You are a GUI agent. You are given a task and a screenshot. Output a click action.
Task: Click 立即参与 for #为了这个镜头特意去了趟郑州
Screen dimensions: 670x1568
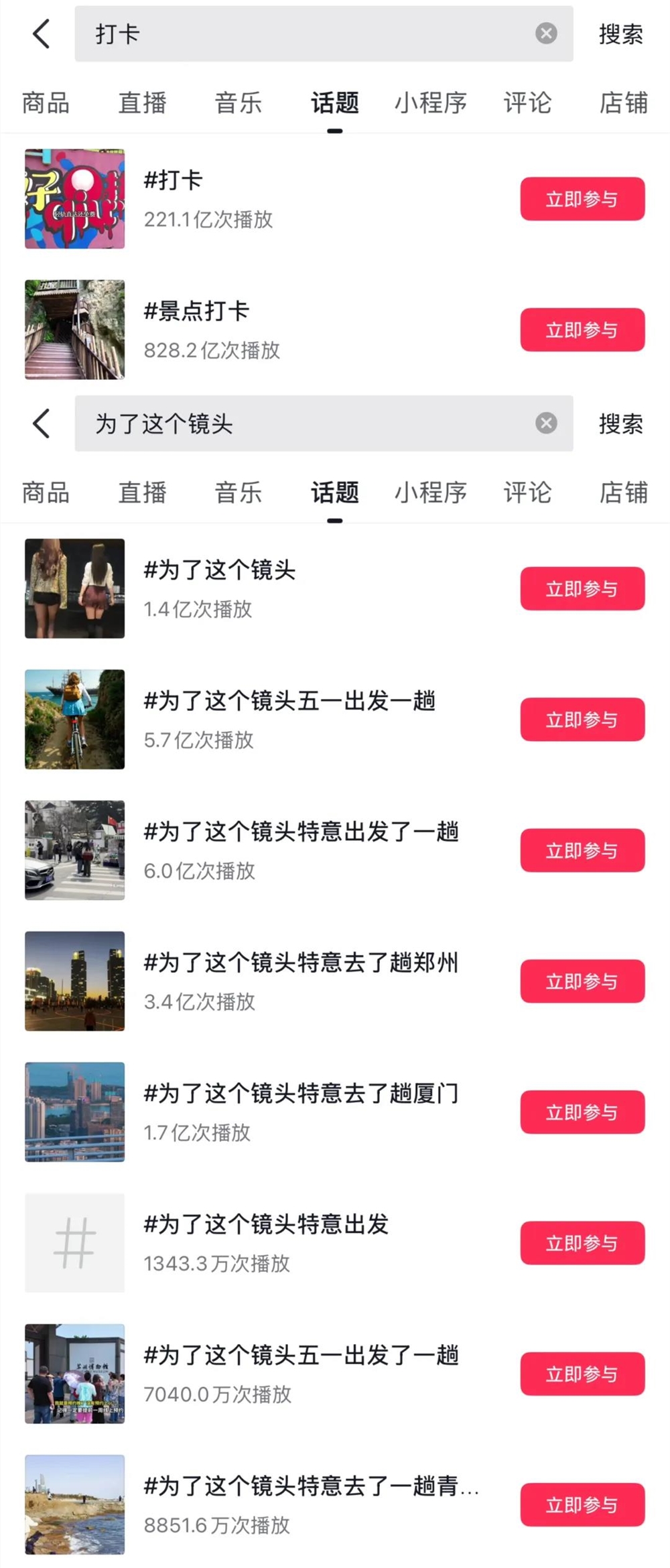[582, 981]
